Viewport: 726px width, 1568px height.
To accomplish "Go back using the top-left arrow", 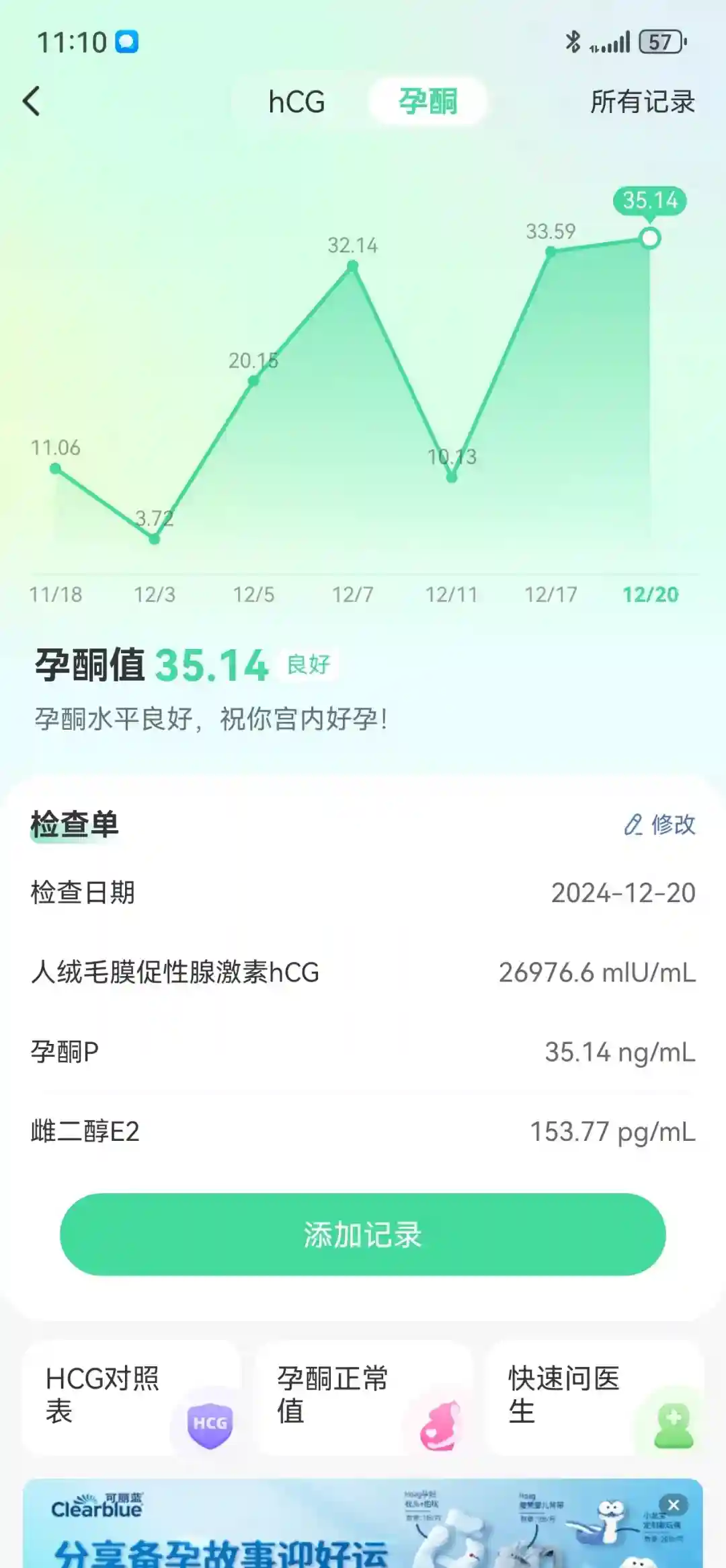I will [x=32, y=102].
